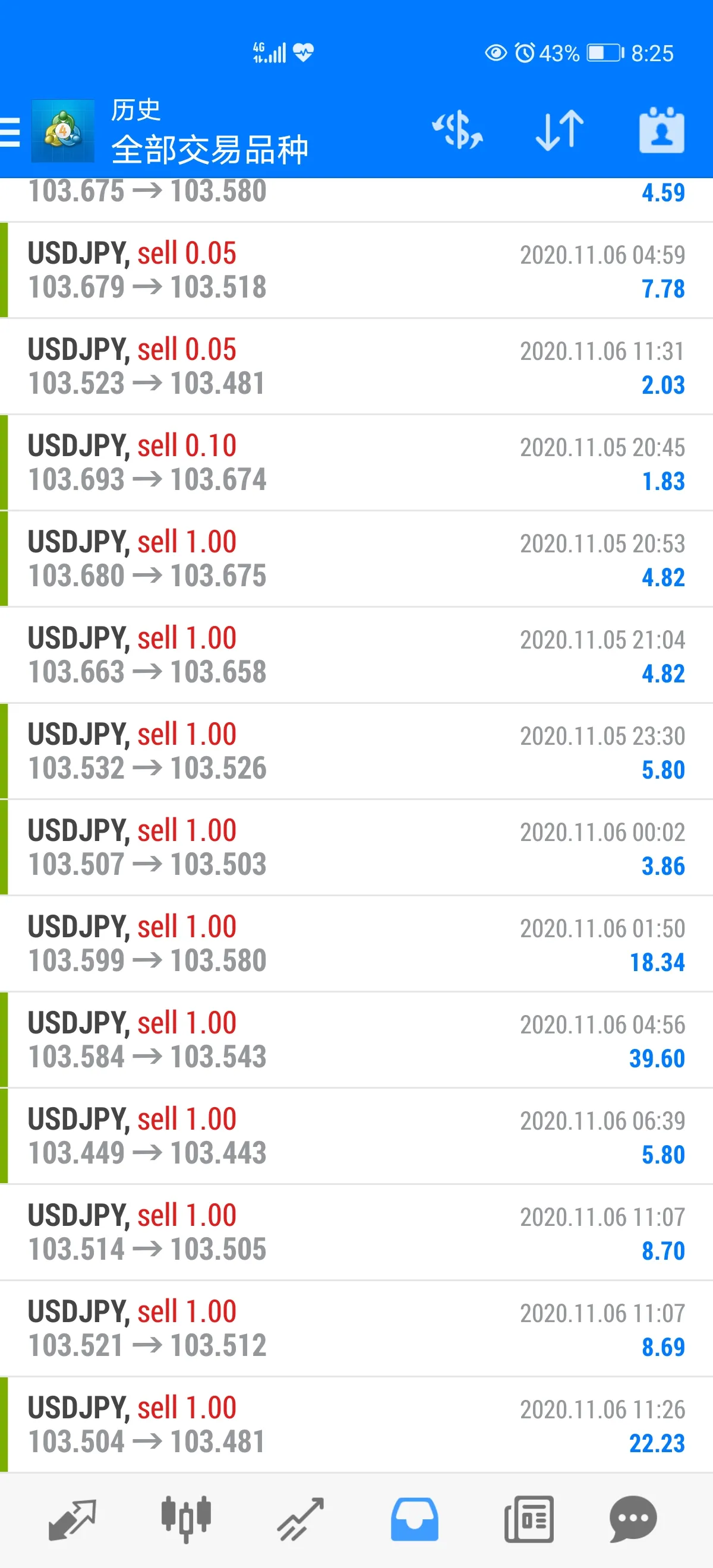
Task: View the trade with profit 18.34
Action: (x=356, y=944)
